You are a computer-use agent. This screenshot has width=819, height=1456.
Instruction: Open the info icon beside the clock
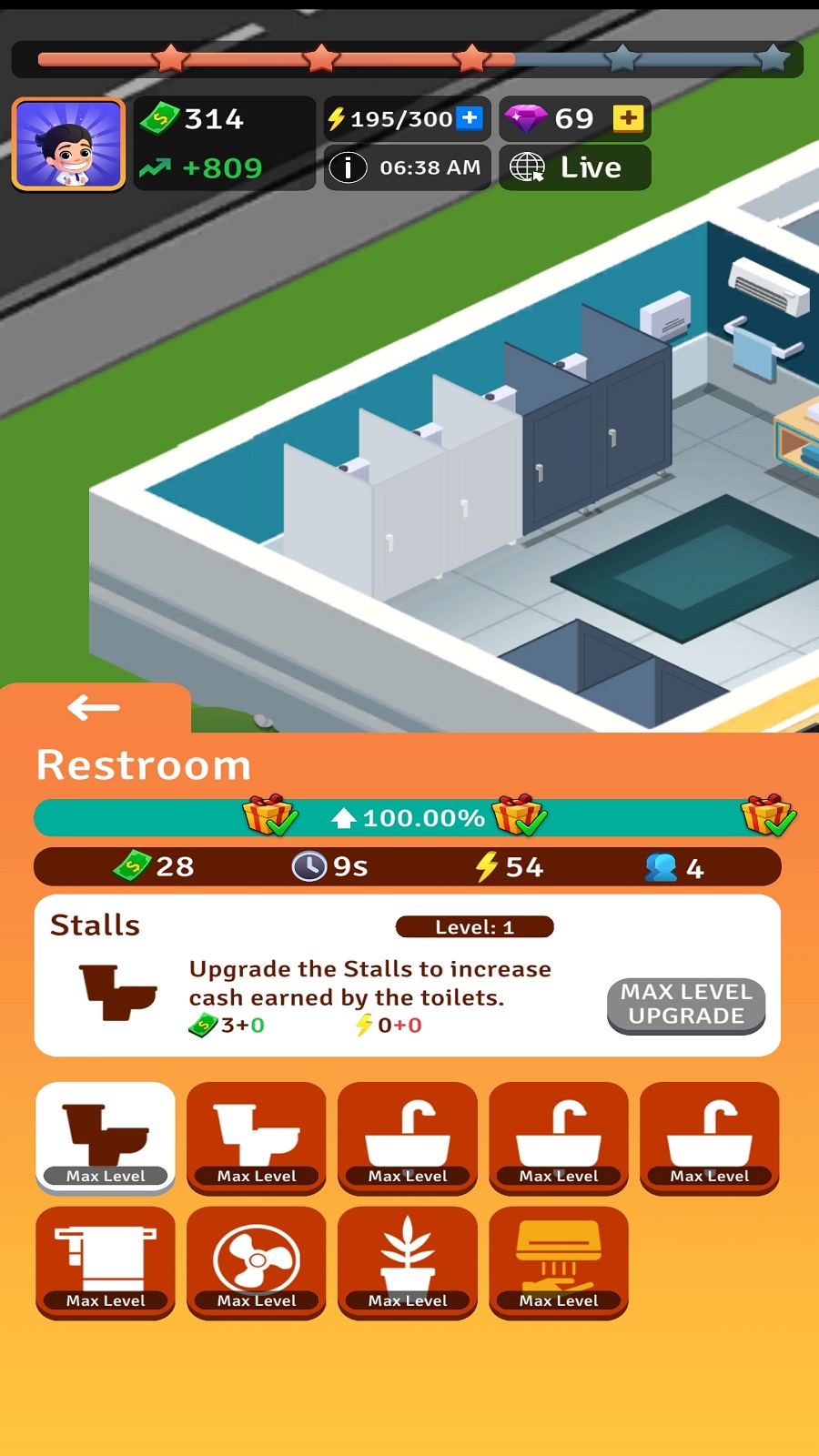348,167
